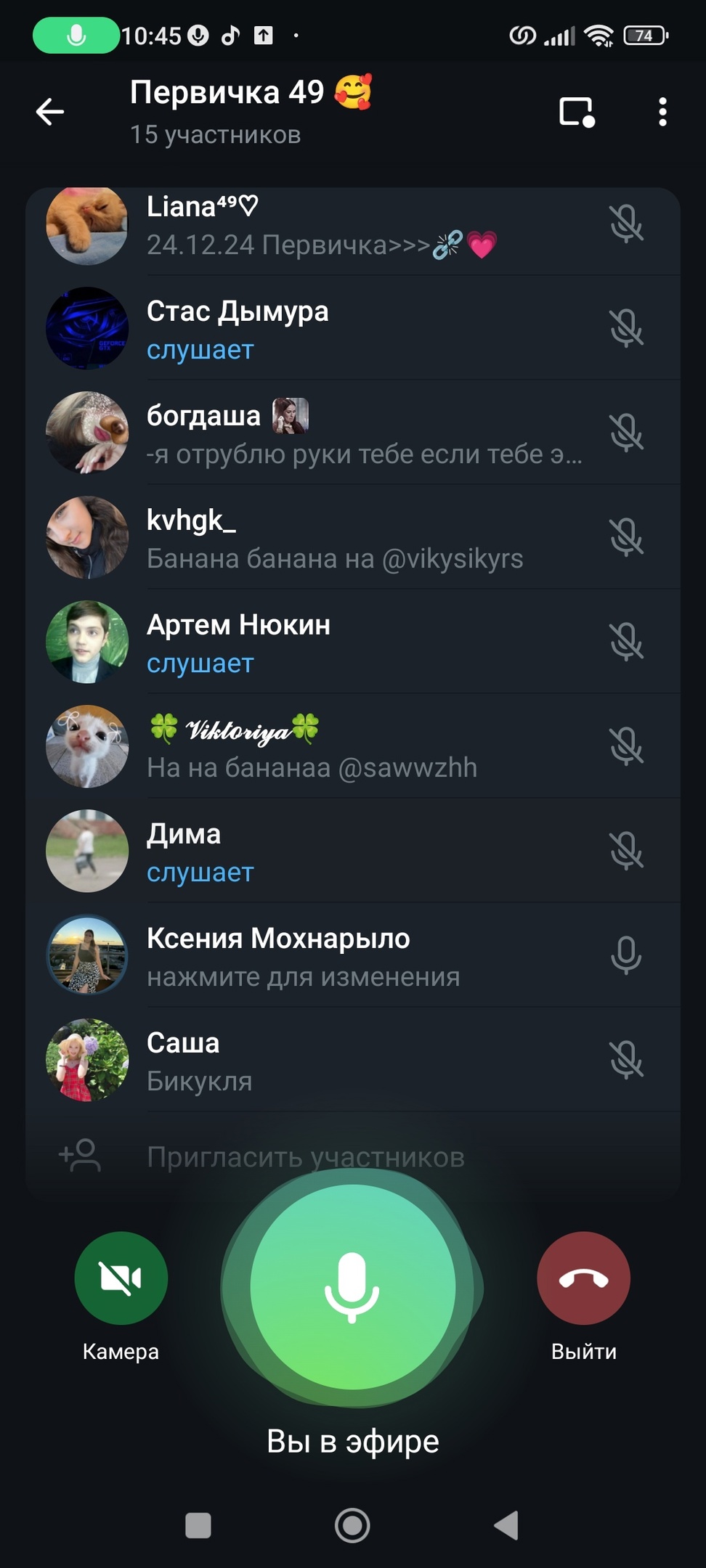This screenshot has height=1568, width=706.
Task: Mute with the large green microphone button
Action: pyautogui.click(x=353, y=1287)
